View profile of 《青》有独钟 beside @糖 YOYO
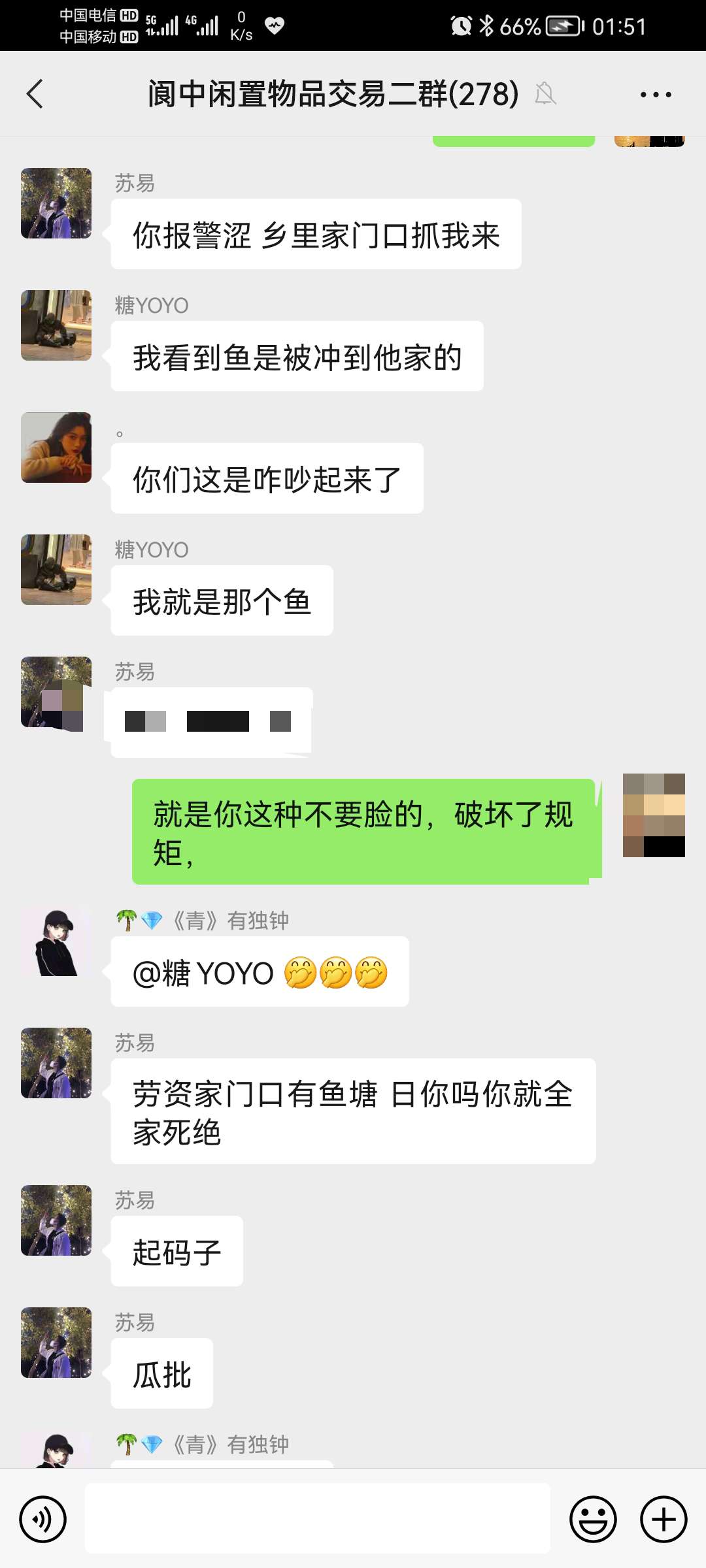Screen dimensions: 706x1568 coord(56,941)
